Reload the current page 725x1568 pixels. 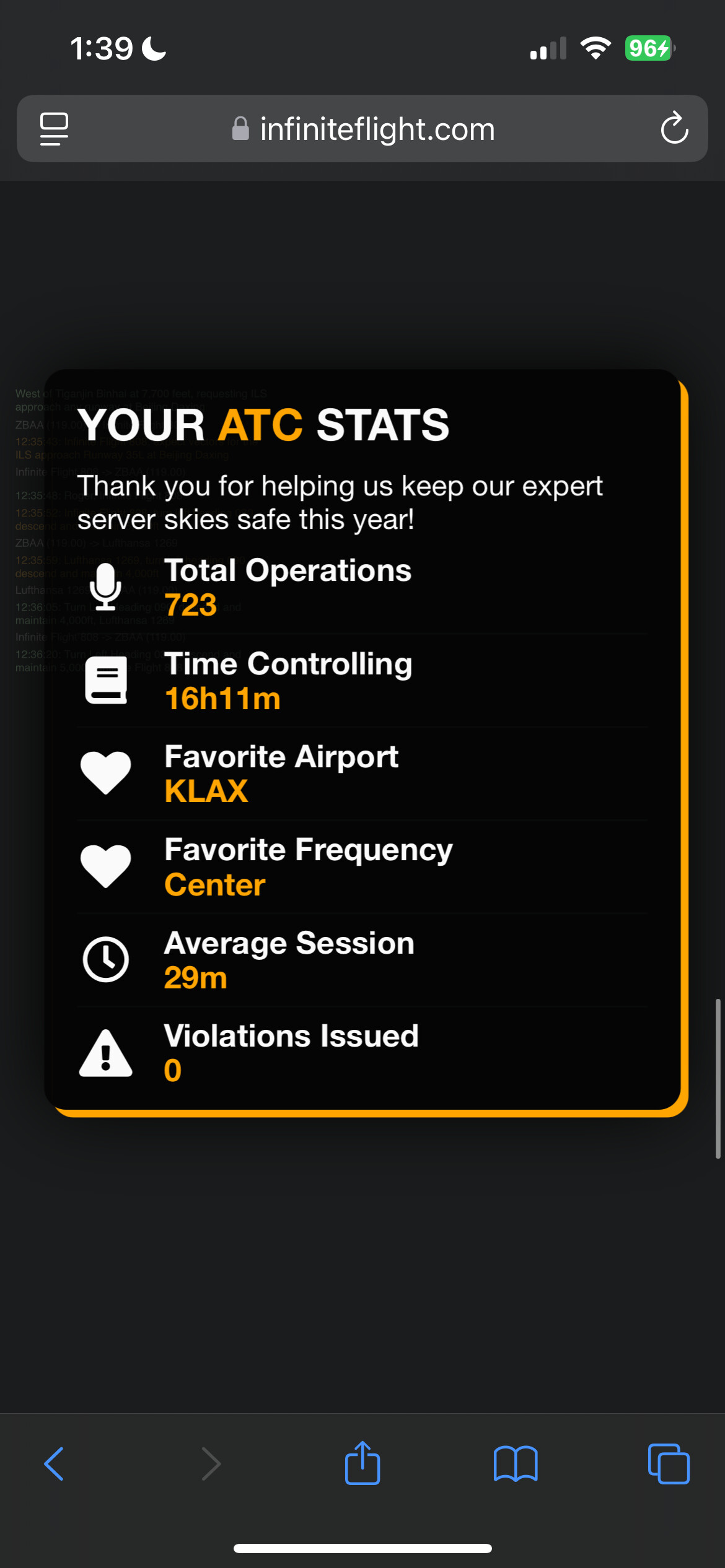(x=674, y=129)
